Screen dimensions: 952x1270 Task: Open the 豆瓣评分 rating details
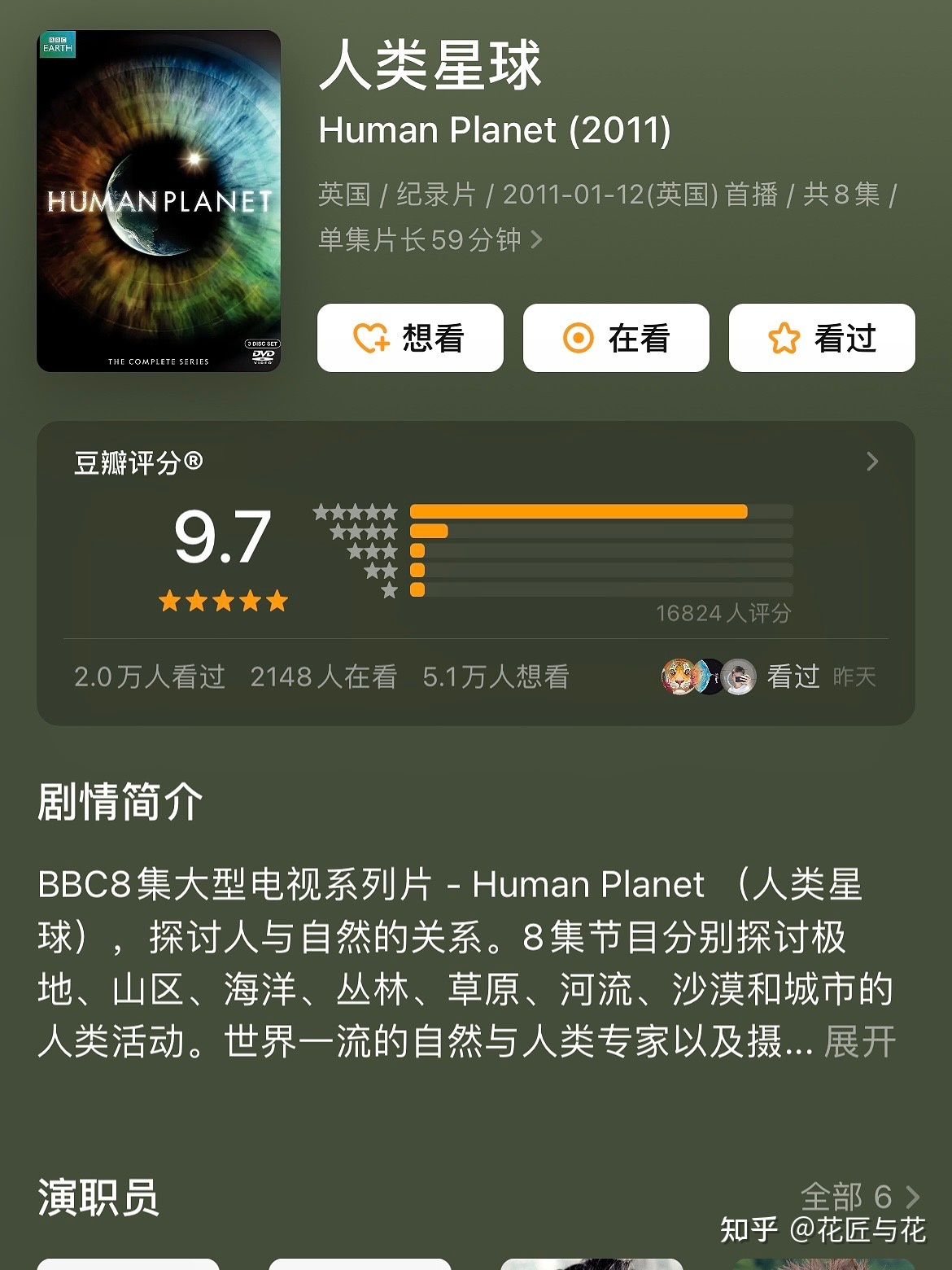click(x=872, y=462)
